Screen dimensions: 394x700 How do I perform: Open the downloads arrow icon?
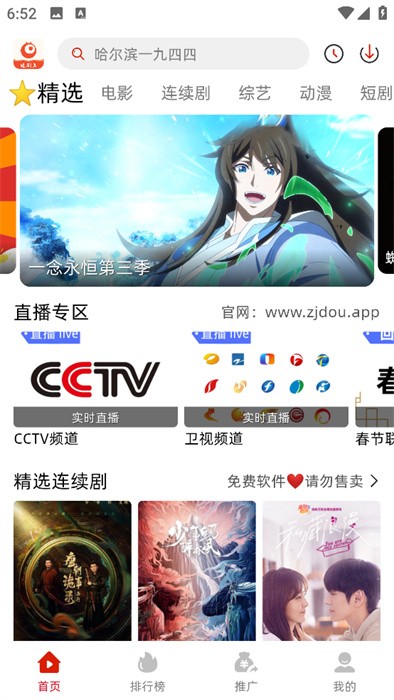coord(369,54)
